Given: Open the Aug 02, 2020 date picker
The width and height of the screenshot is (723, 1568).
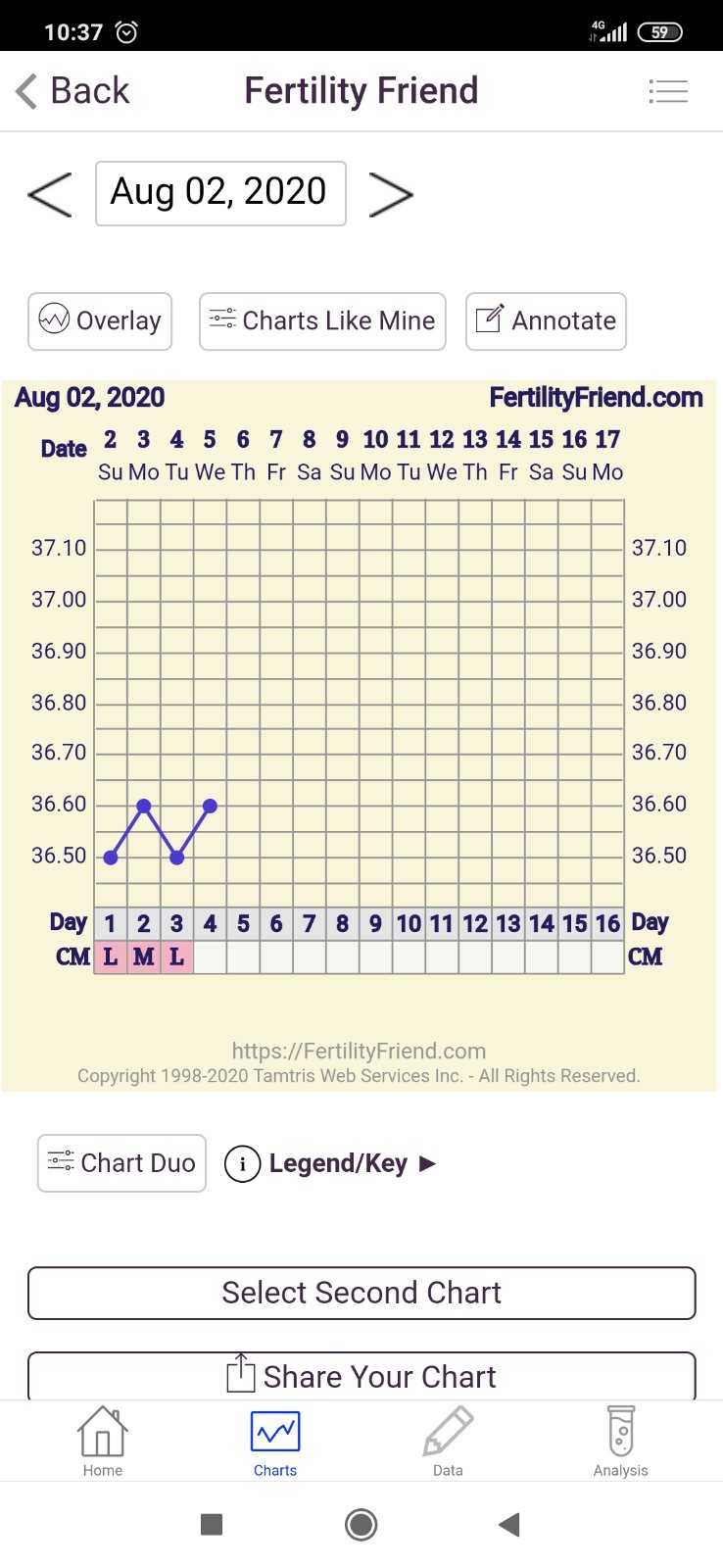Looking at the screenshot, I should click(220, 193).
